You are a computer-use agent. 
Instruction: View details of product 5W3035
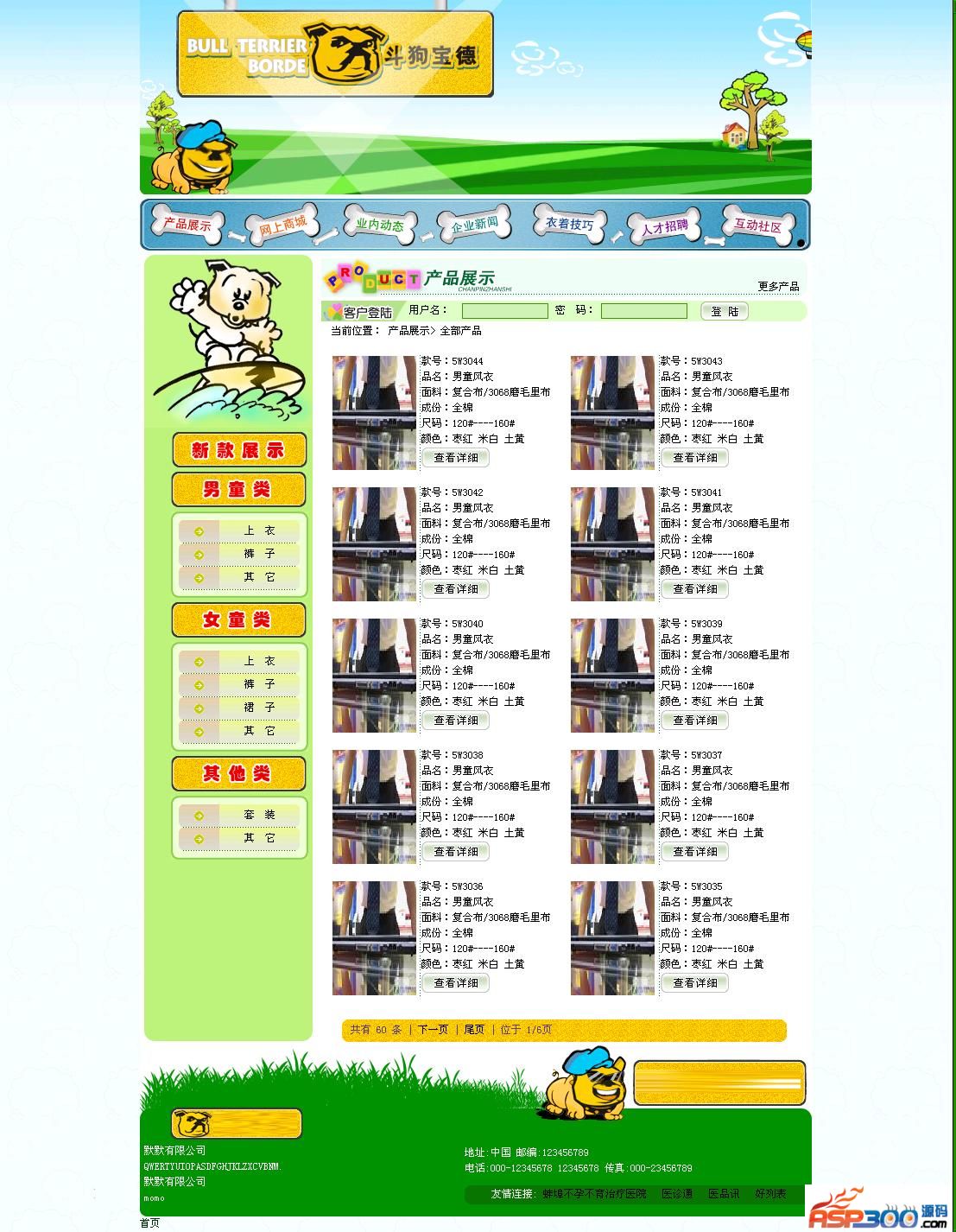coord(694,983)
